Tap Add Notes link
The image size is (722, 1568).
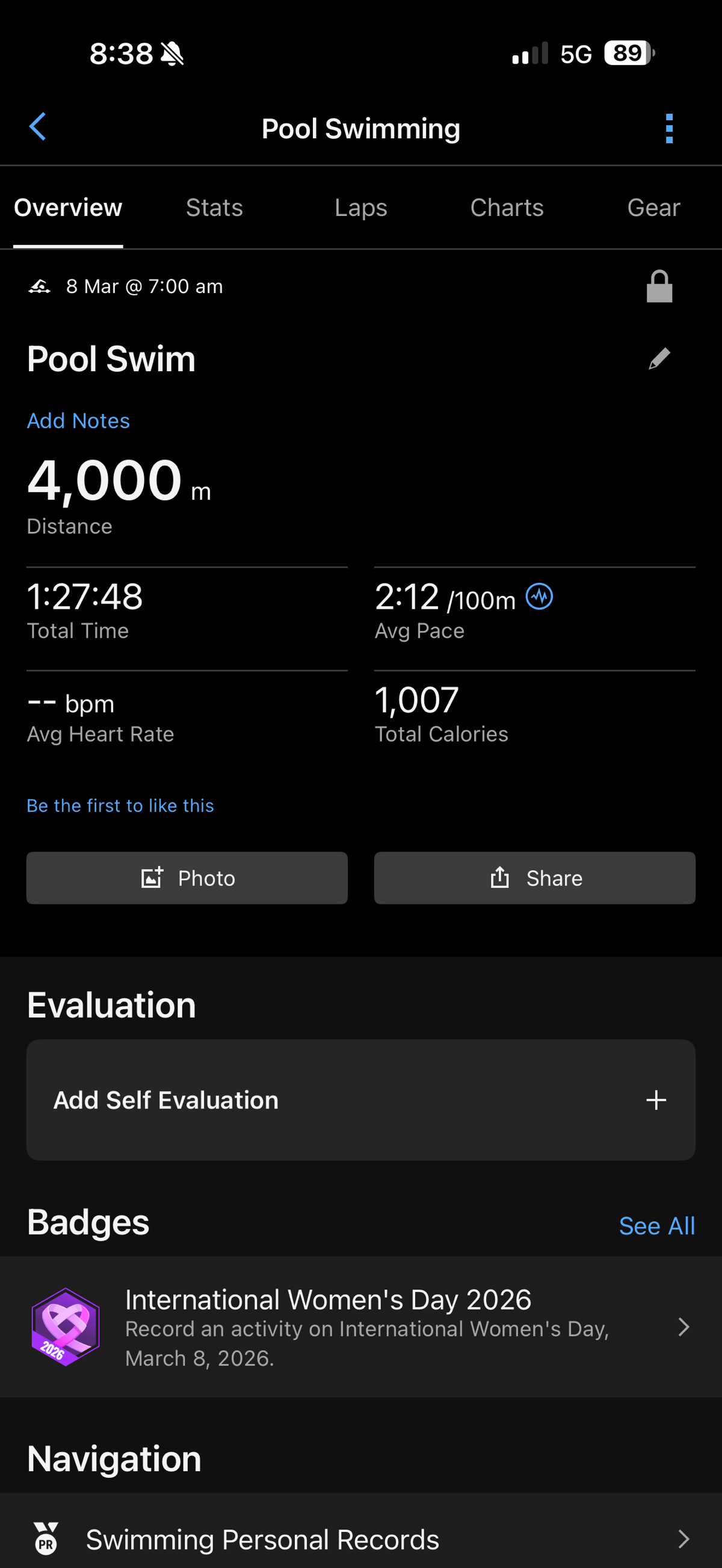point(78,420)
